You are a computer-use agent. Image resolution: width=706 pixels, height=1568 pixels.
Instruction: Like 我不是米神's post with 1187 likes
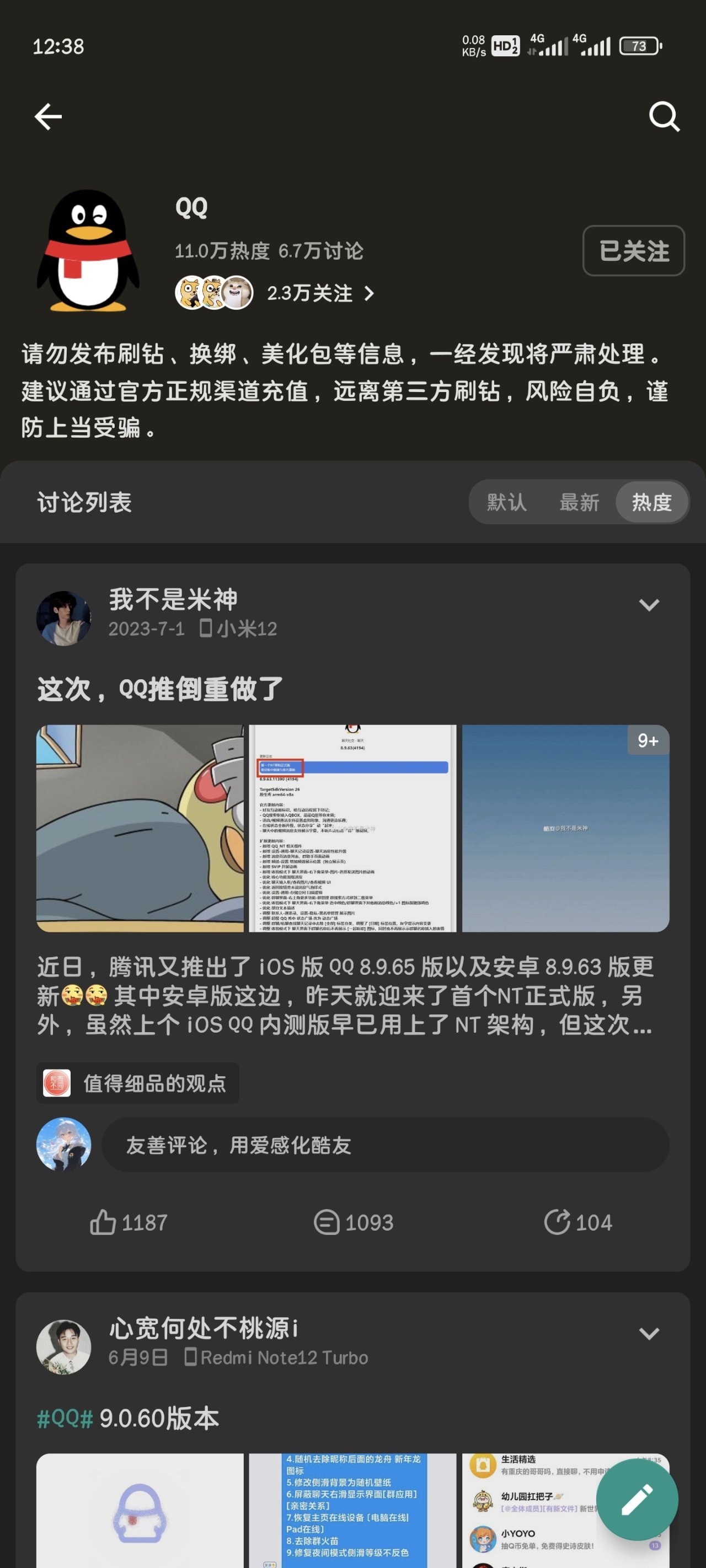[x=129, y=1222]
